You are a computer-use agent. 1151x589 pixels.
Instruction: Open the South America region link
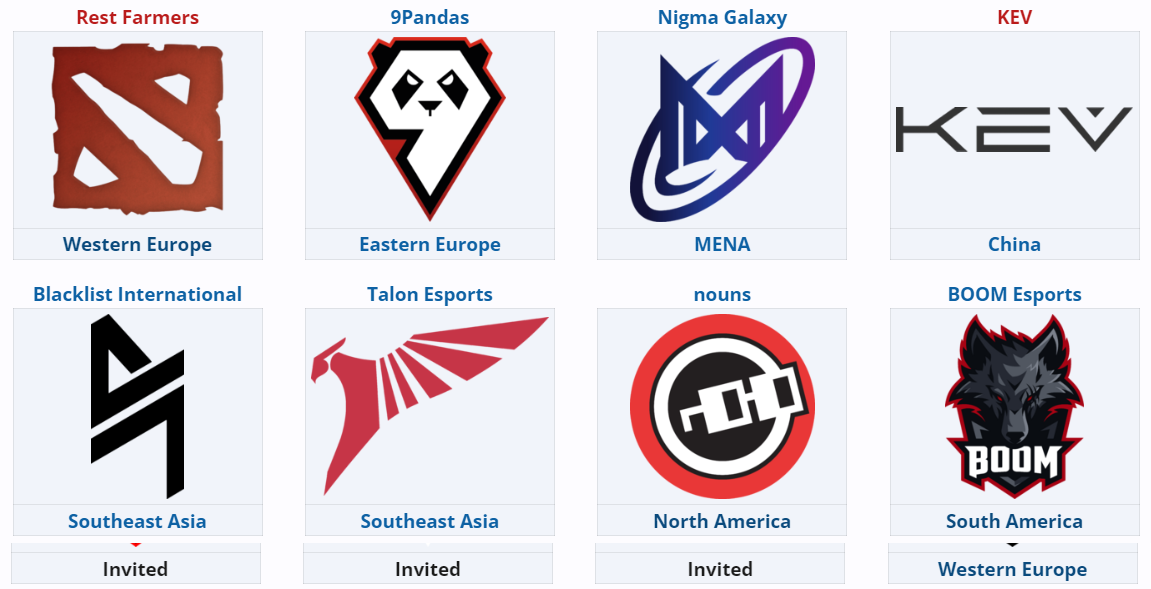(x=1014, y=521)
